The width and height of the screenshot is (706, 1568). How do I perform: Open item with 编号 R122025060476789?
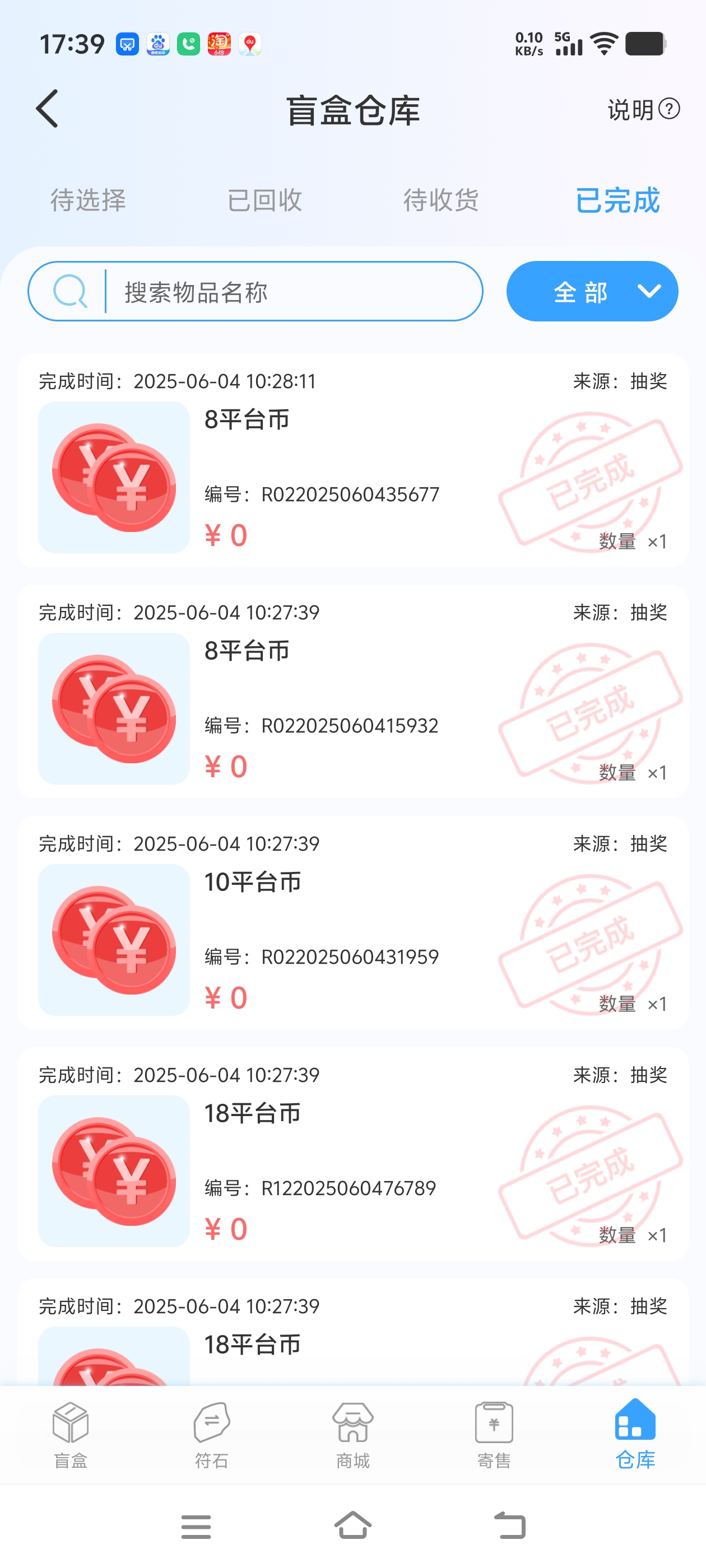point(352,1155)
